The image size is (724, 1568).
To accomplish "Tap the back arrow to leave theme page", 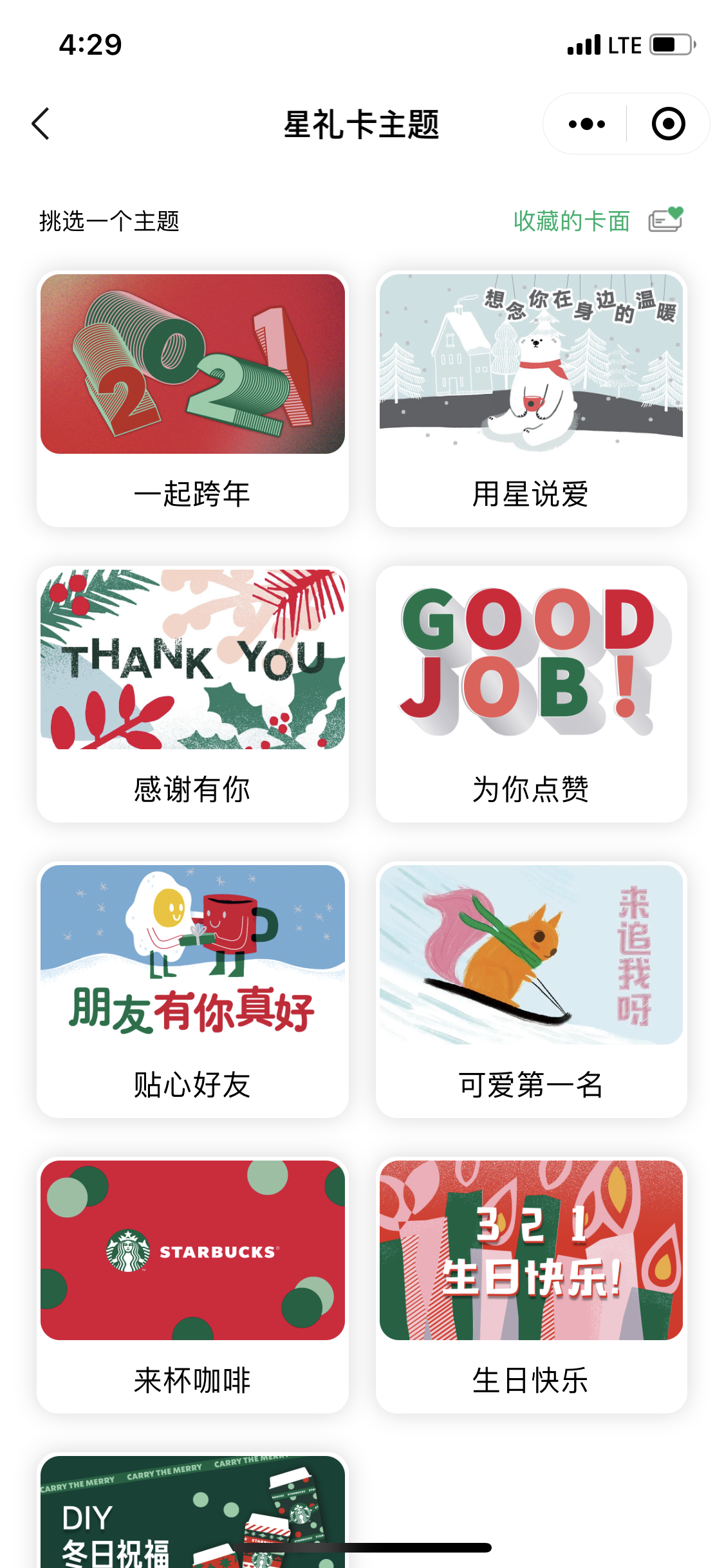I will tap(41, 124).
